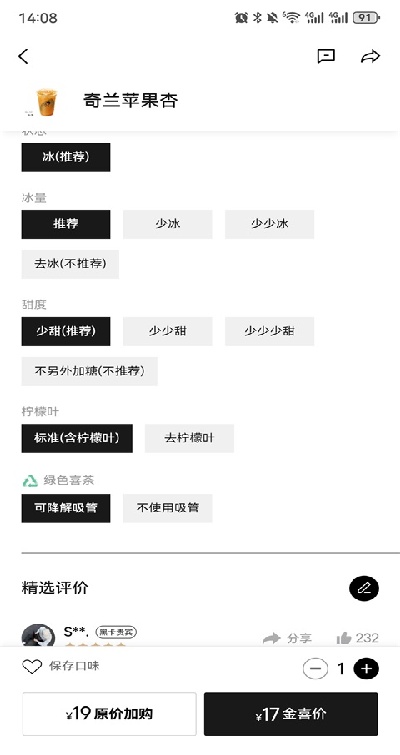Increase quantity with plus button
Image resolution: width=400 pixels, height=755 pixels.
pyautogui.click(x=366, y=669)
